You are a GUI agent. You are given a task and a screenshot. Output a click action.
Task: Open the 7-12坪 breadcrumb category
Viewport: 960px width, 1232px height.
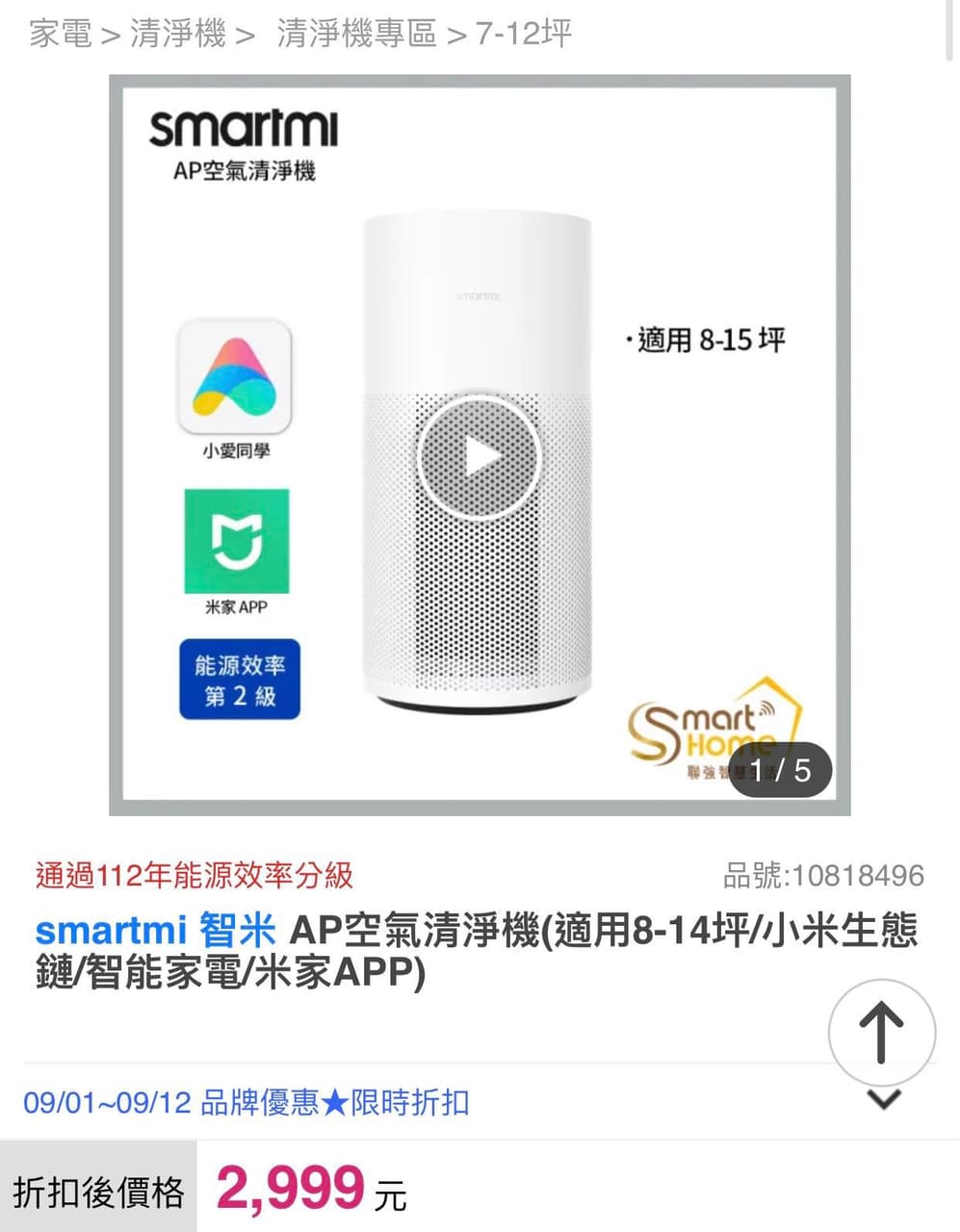523,34
